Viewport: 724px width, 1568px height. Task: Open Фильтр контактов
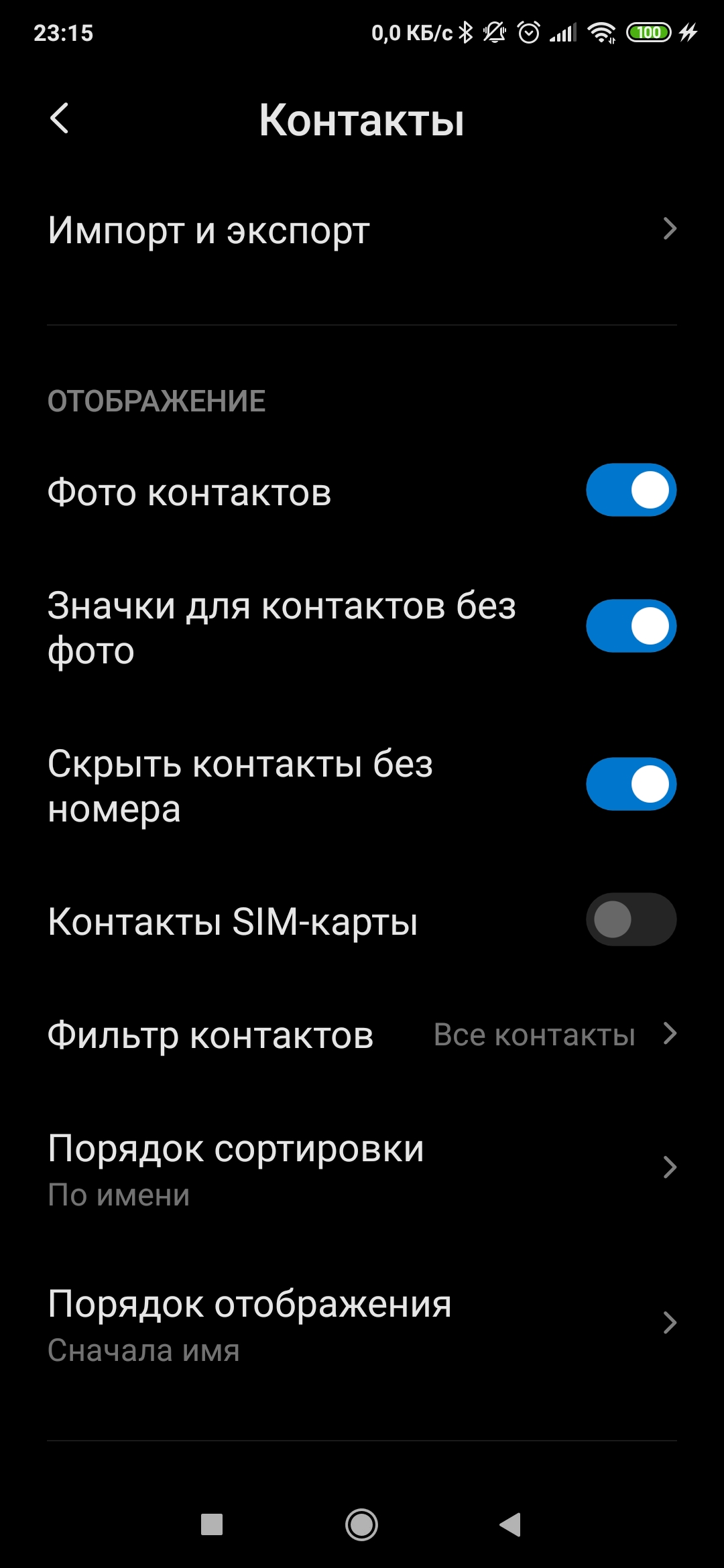click(x=362, y=1035)
